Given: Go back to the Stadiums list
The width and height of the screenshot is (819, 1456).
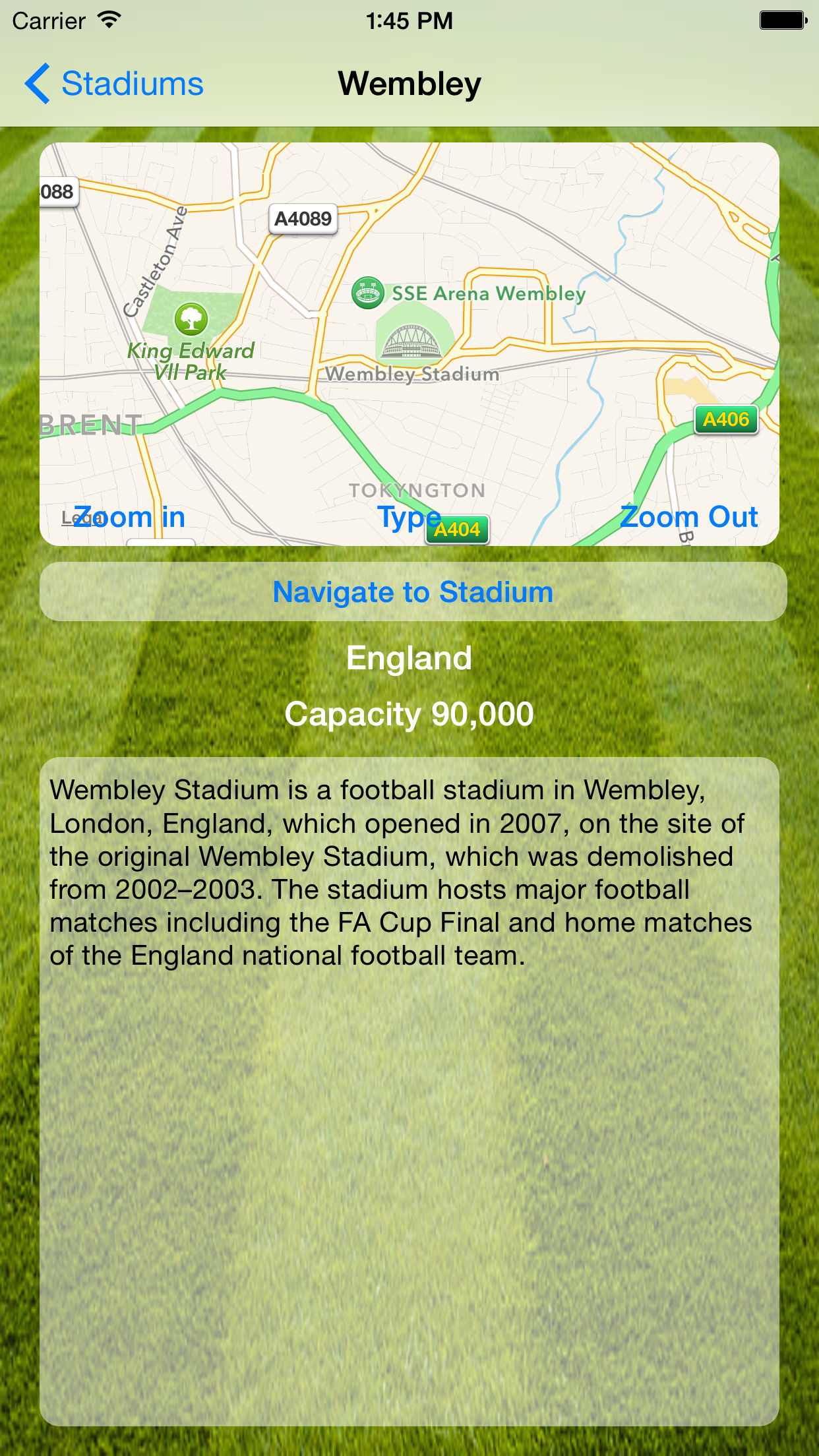Looking at the screenshot, I should pos(113,84).
